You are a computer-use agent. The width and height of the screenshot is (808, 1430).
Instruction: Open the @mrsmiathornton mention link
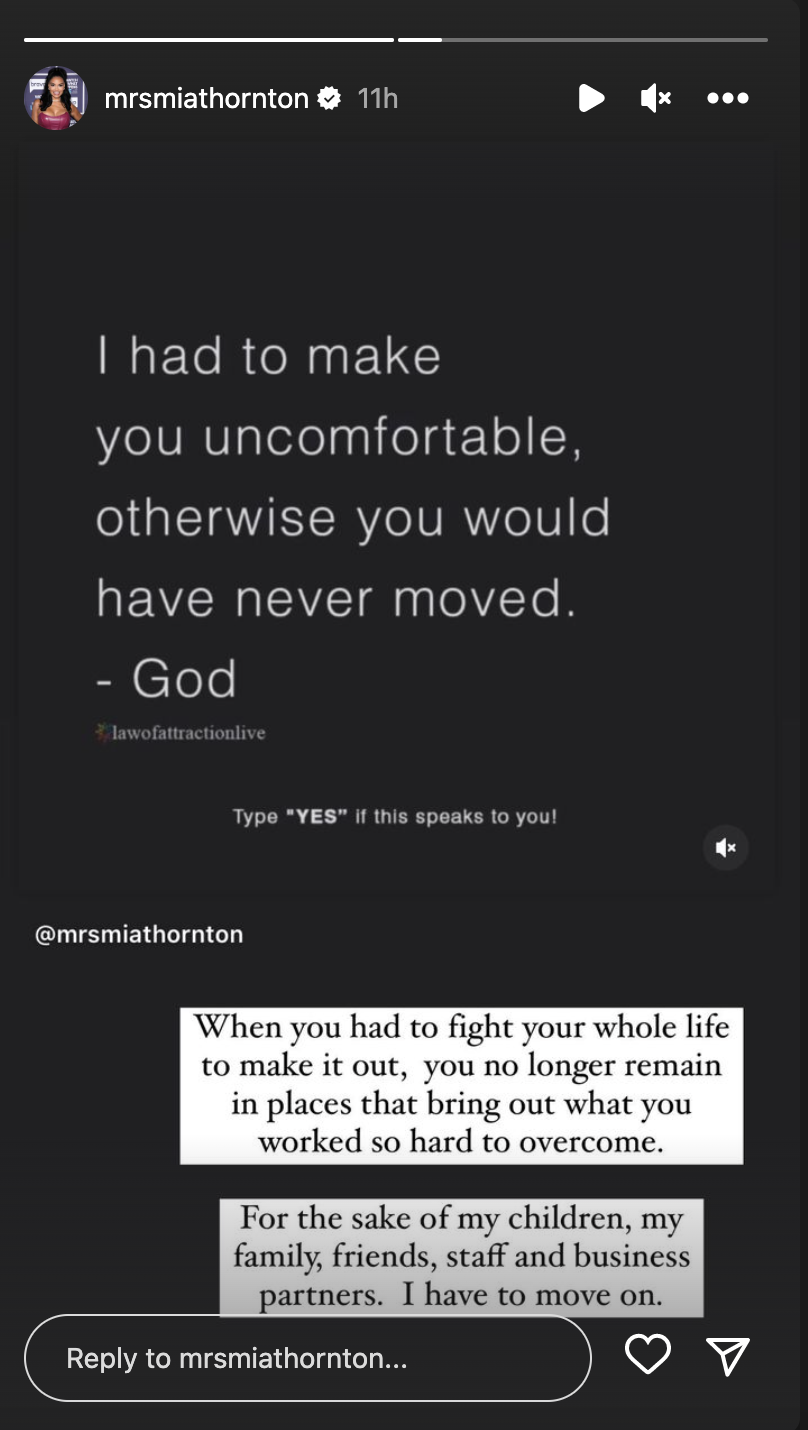point(139,934)
